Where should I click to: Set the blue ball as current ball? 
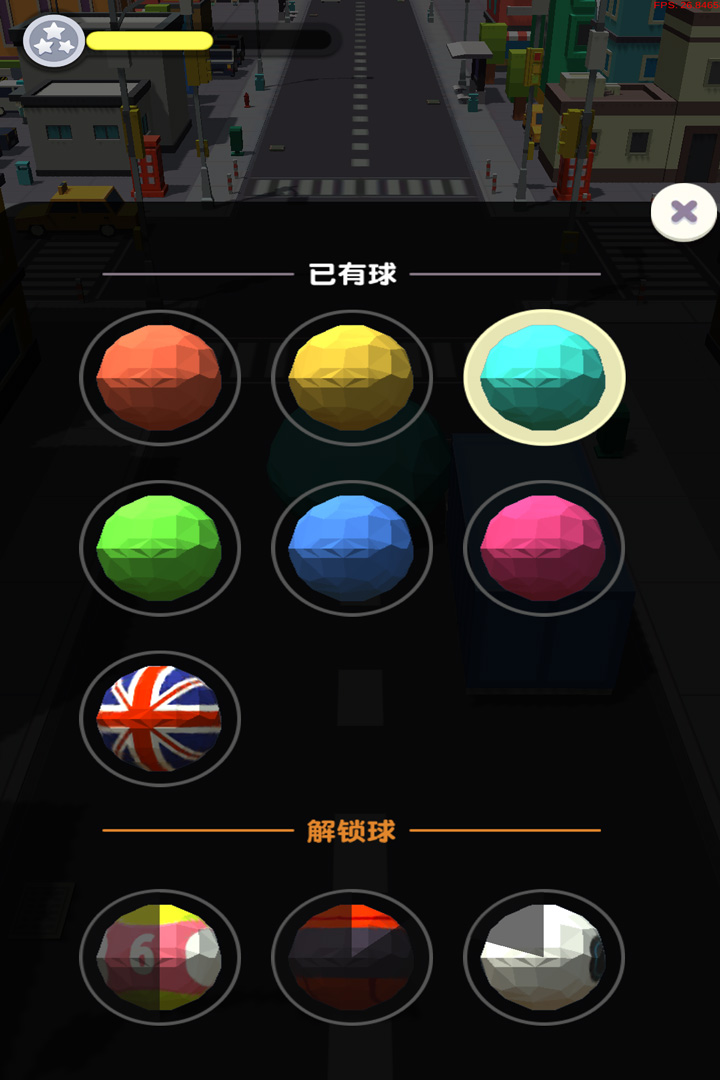352,548
